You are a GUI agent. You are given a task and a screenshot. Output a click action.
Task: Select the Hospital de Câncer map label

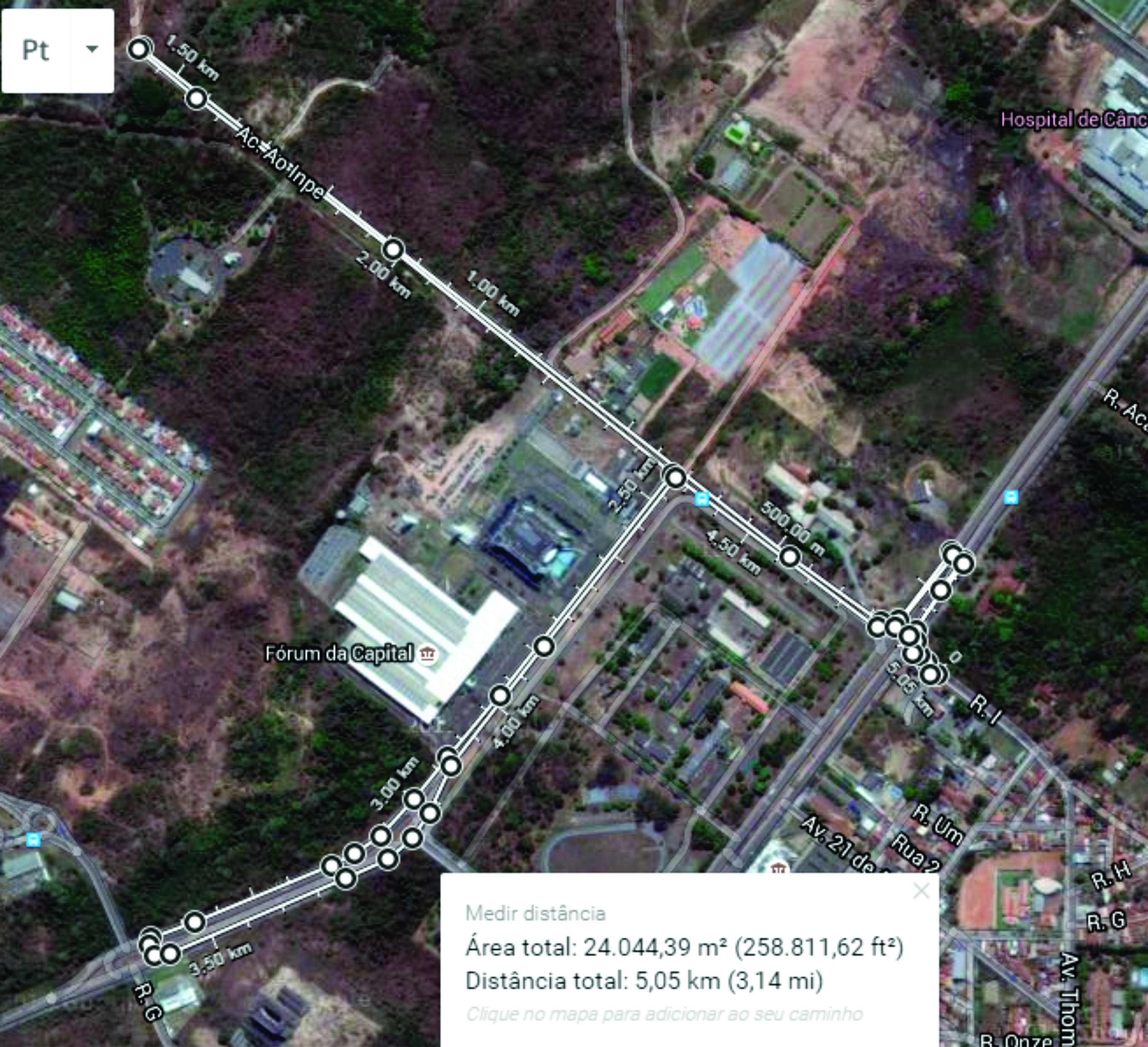(1073, 120)
